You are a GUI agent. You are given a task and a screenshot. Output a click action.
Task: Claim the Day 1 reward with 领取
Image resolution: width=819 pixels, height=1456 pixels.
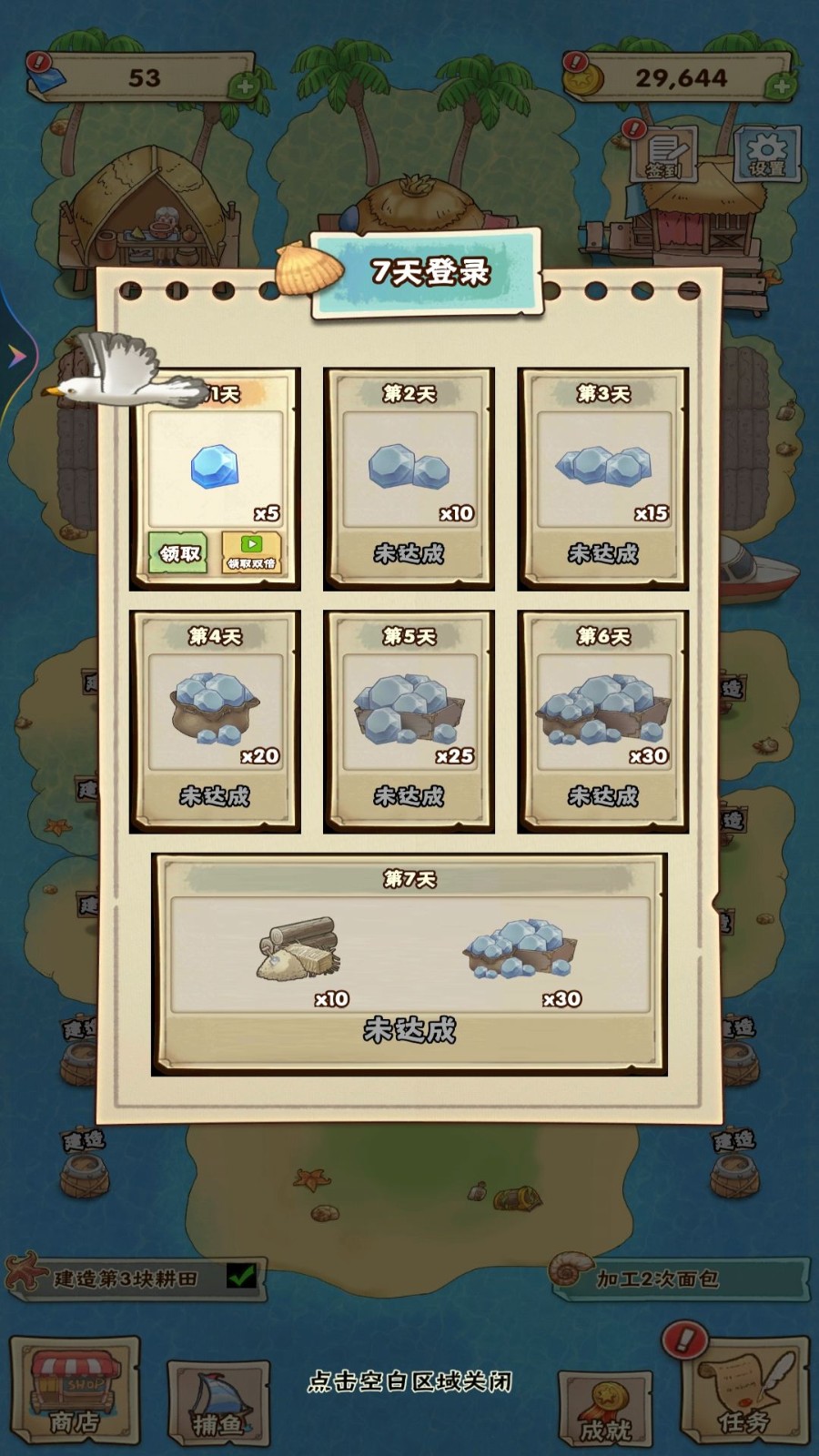tap(178, 552)
